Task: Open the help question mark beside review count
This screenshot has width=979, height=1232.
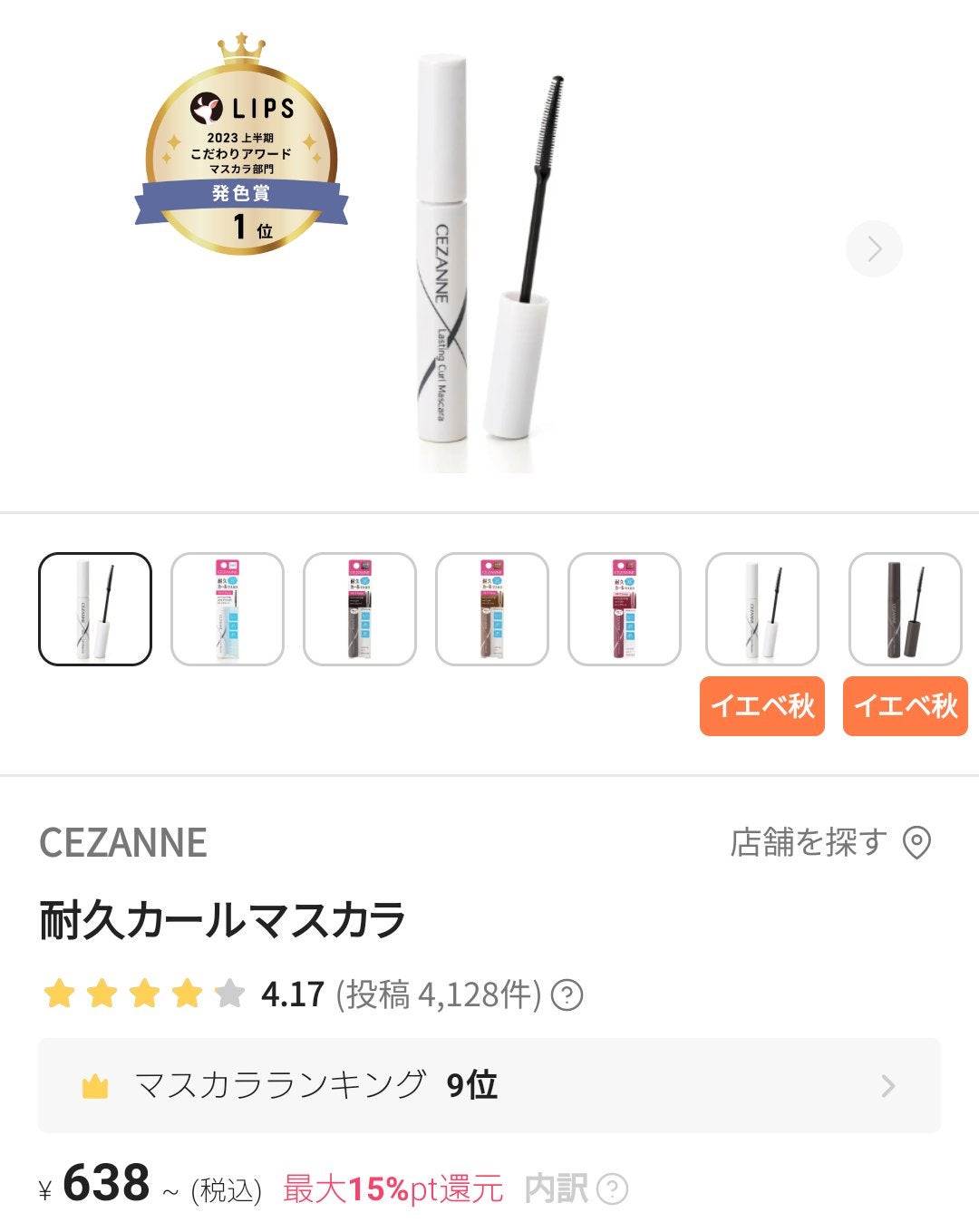Action: point(569,994)
